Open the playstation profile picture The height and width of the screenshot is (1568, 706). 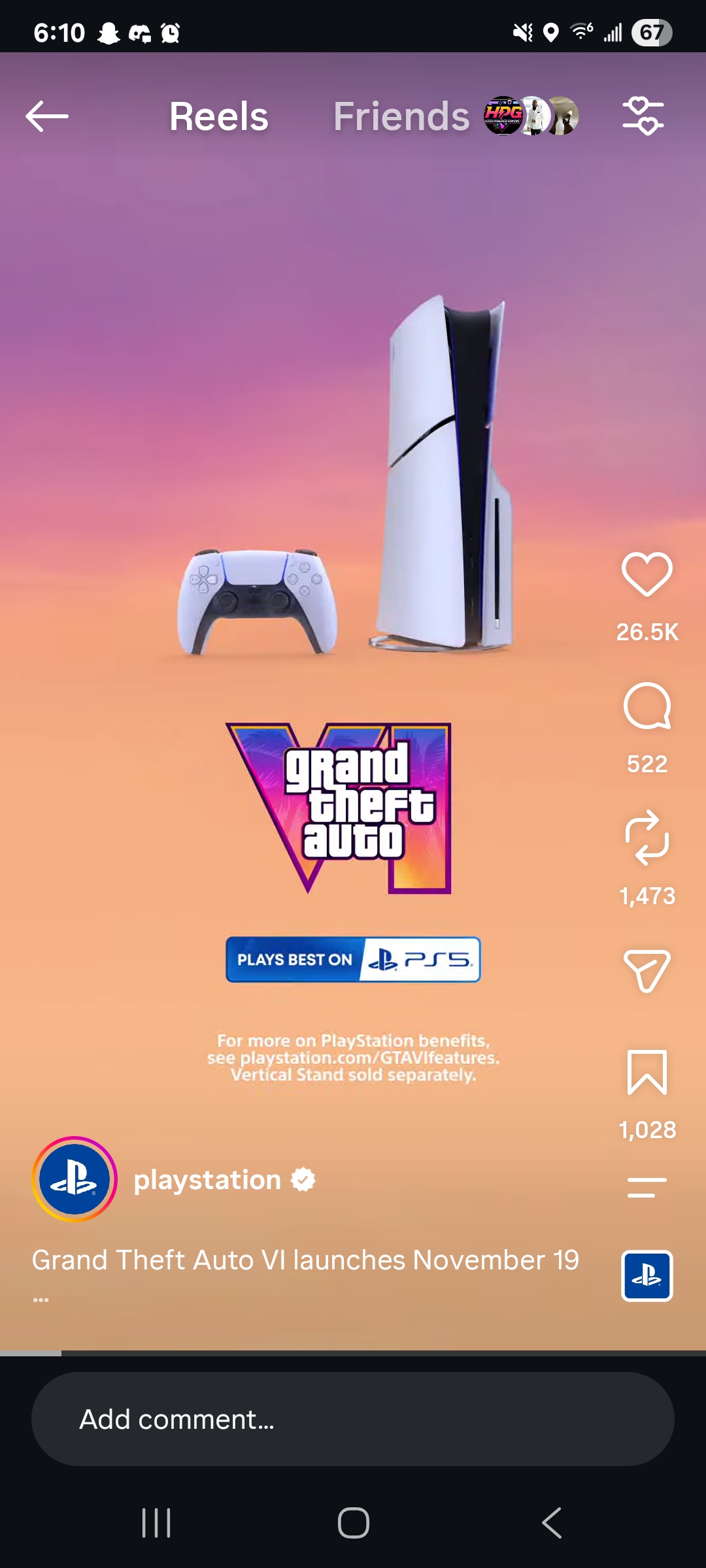coord(75,1179)
